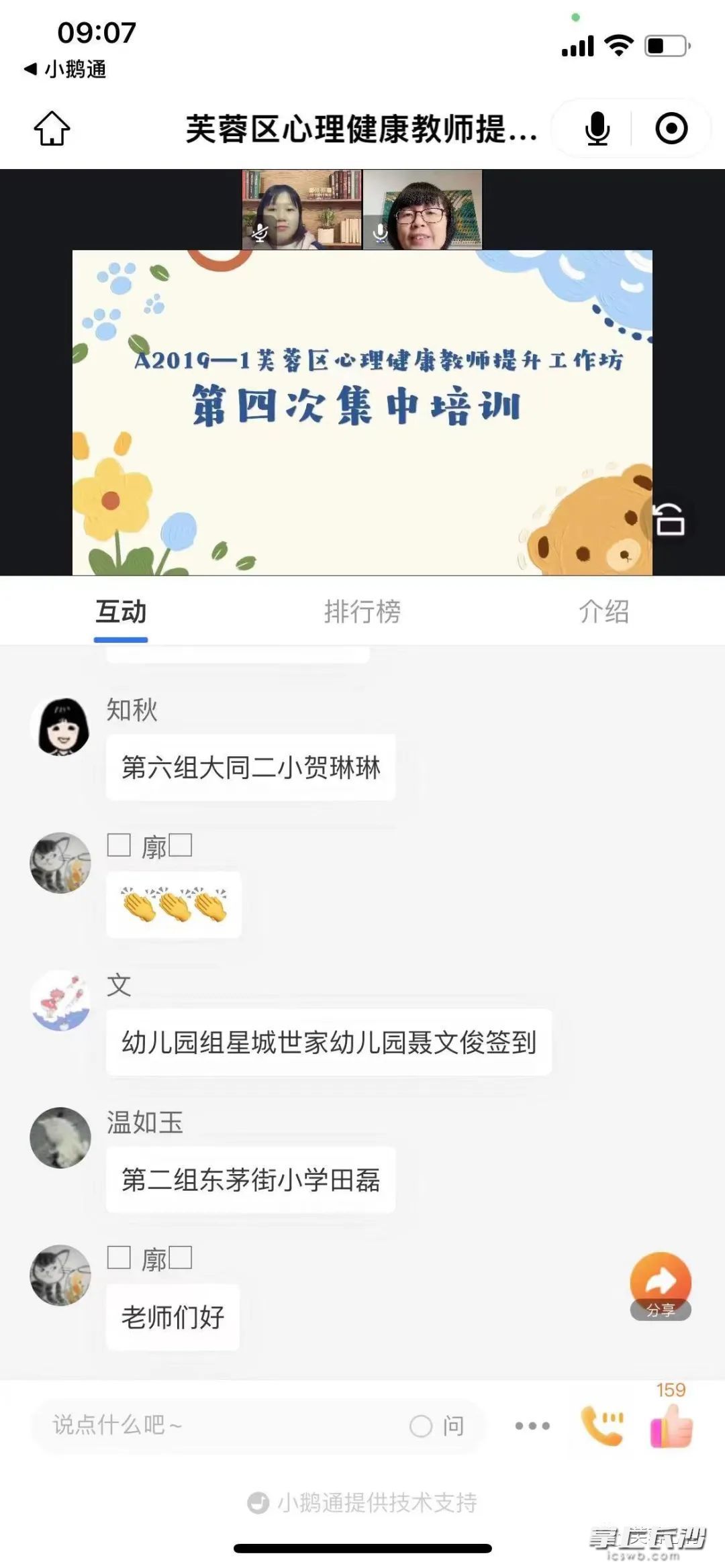The width and height of the screenshot is (725, 1568).
Task: Open the three-dot more options
Action: click(532, 1426)
